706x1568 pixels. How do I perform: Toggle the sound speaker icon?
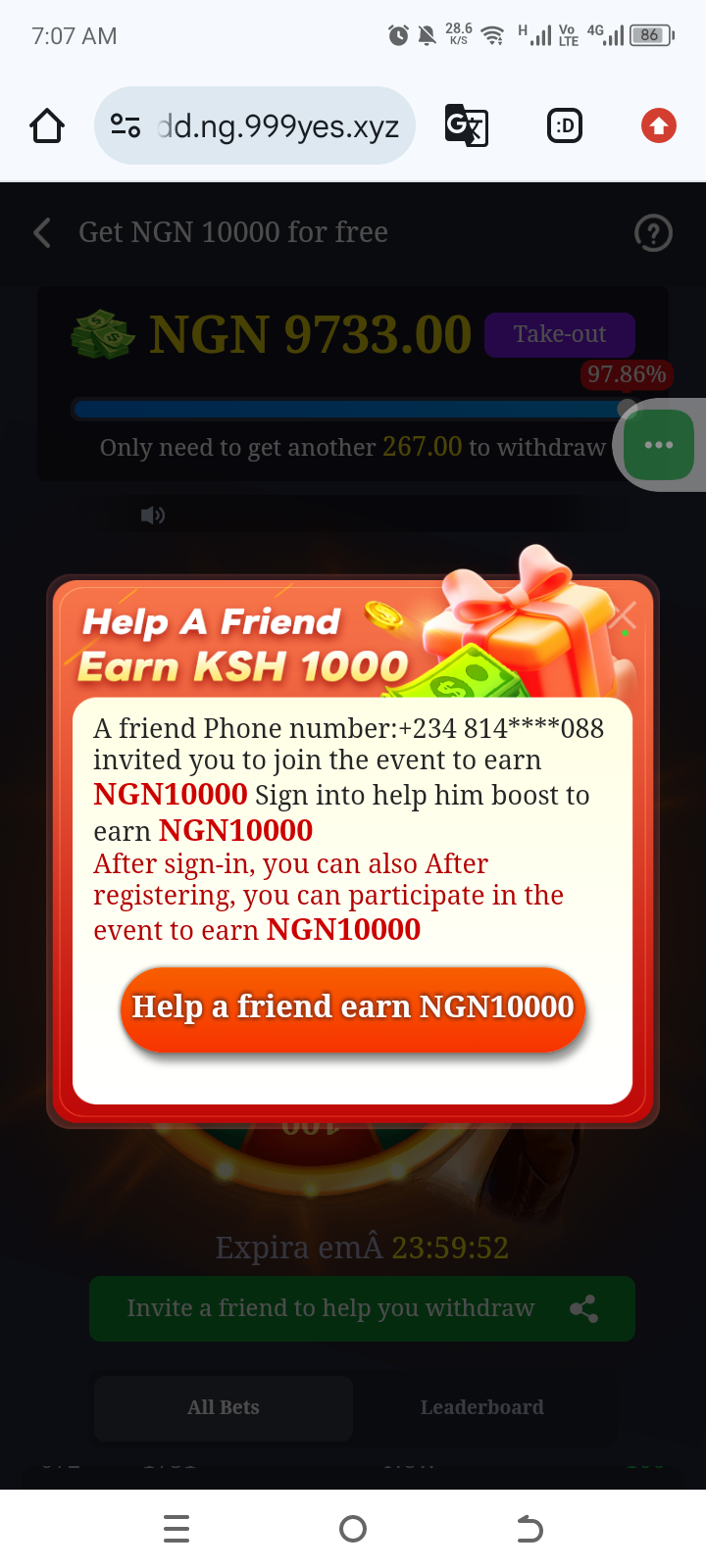click(153, 514)
